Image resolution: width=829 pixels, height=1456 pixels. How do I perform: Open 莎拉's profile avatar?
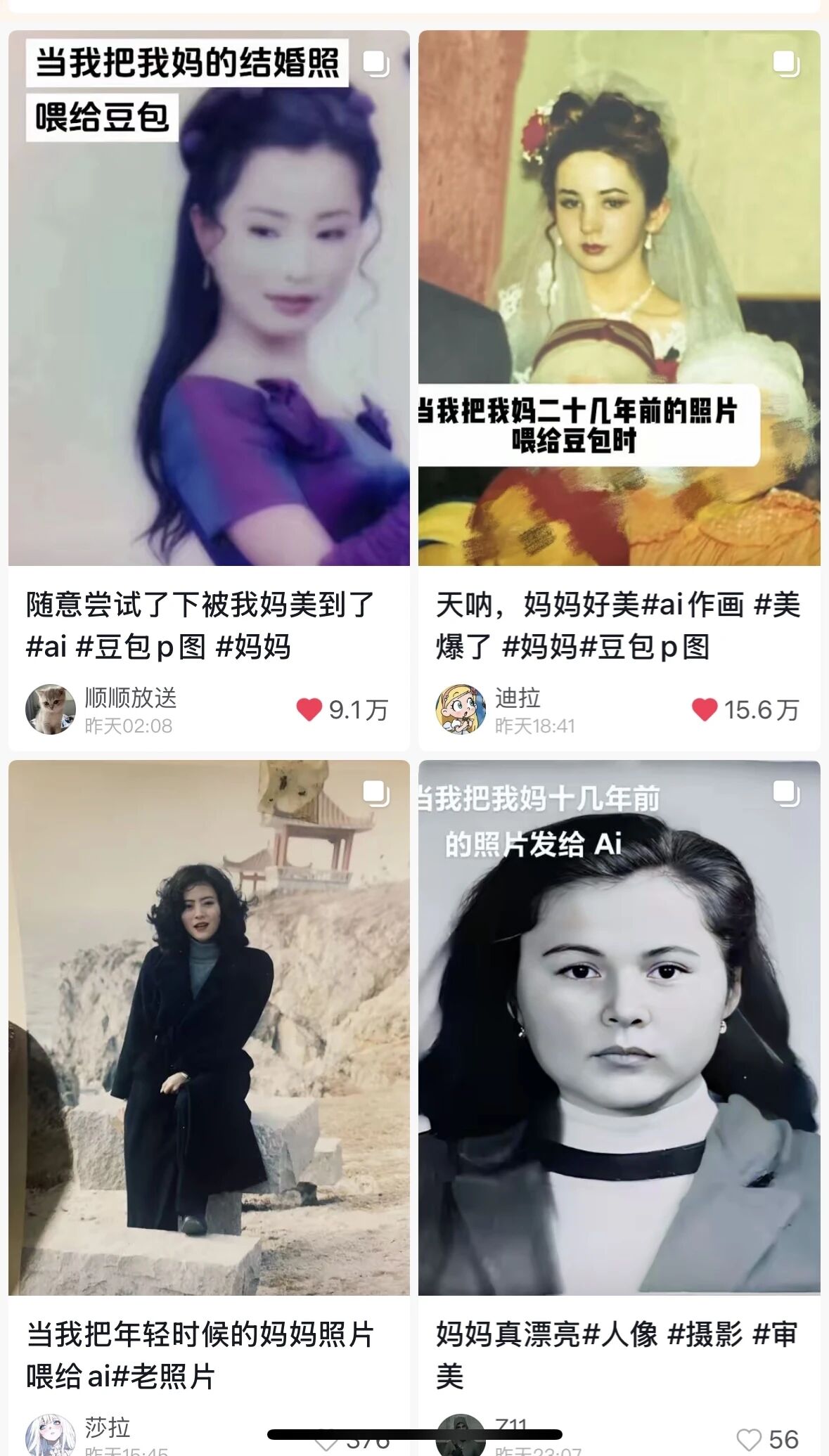[50, 1436]
